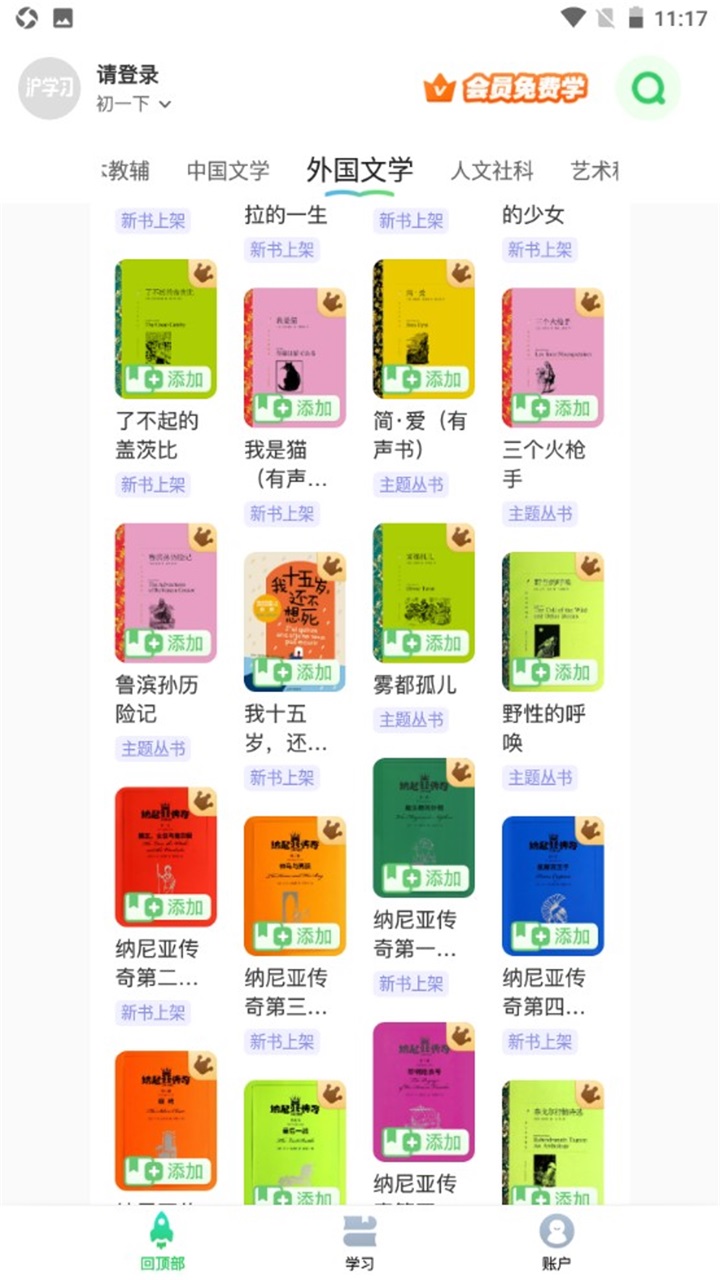
Task: Open the 纳尼亚传奇第四… book cover
Action: click(553, 875)
